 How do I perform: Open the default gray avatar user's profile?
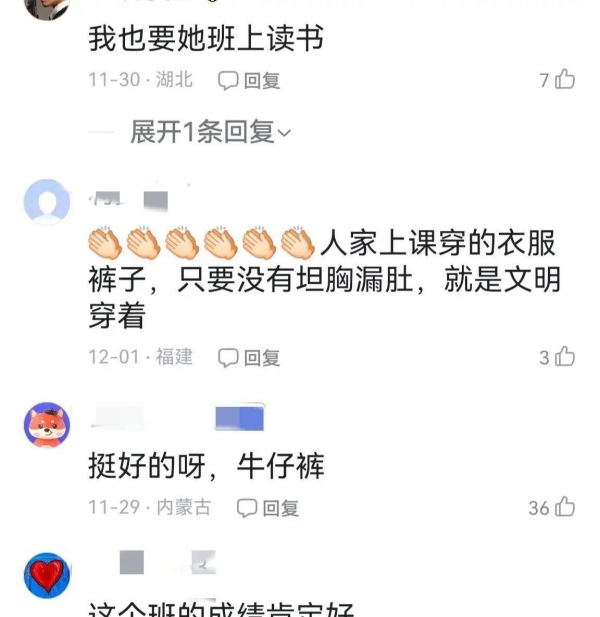tap(47, 203)
